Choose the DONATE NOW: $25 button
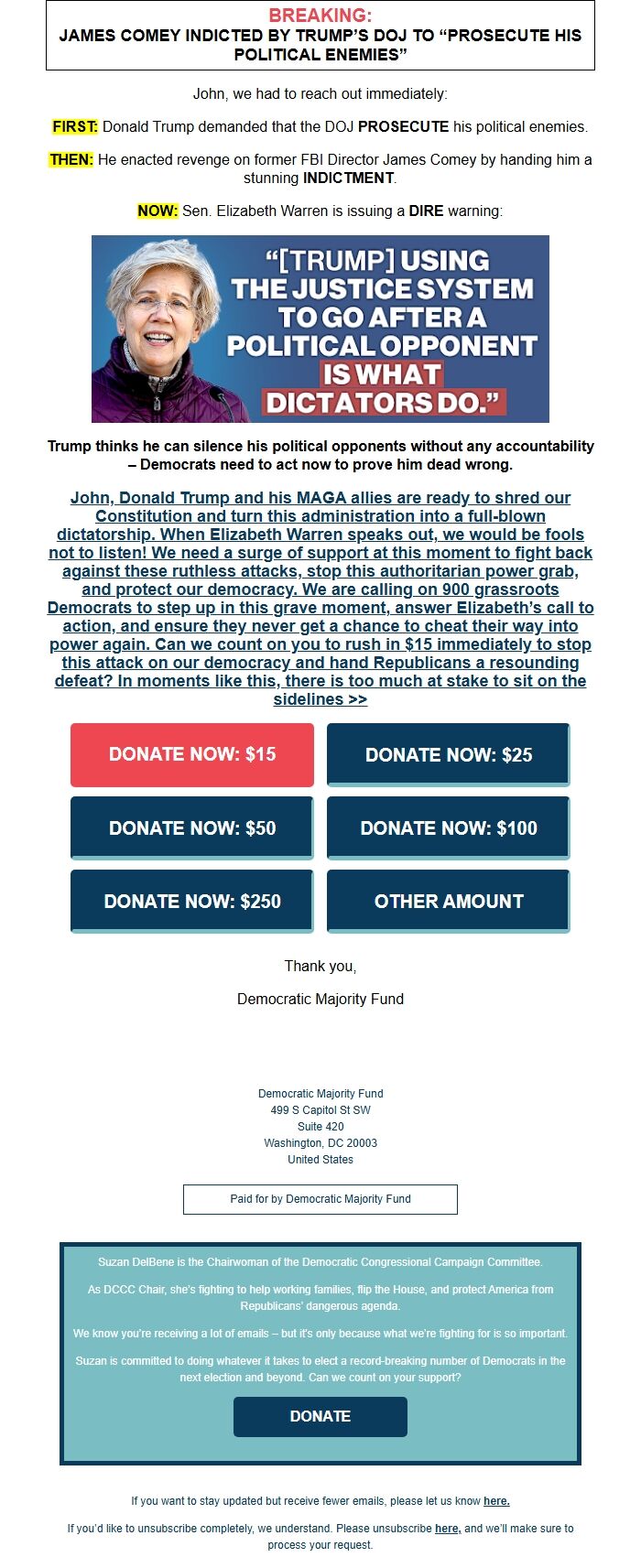Screen dimensions: 641x1568 [x=449, y=754]
